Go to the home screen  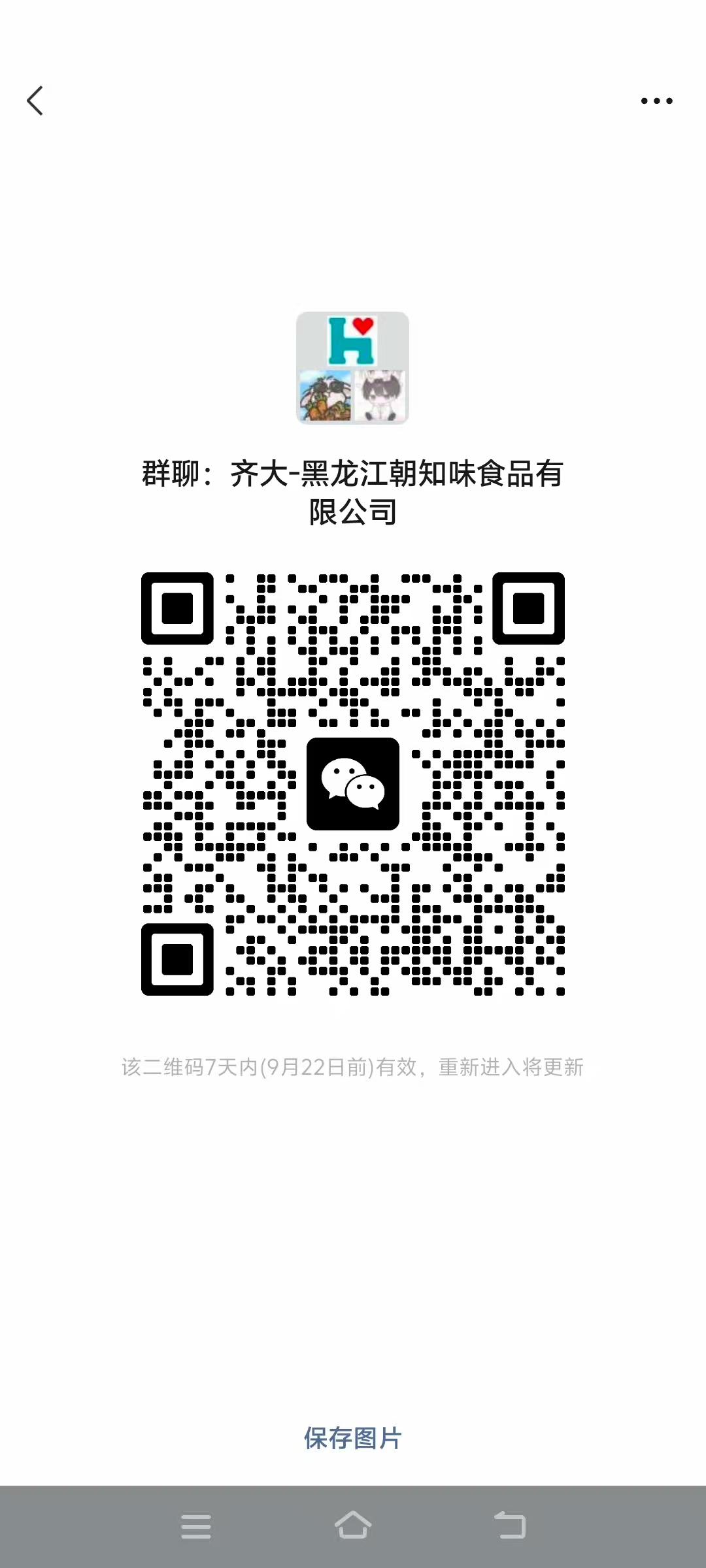click(353, 1526)
